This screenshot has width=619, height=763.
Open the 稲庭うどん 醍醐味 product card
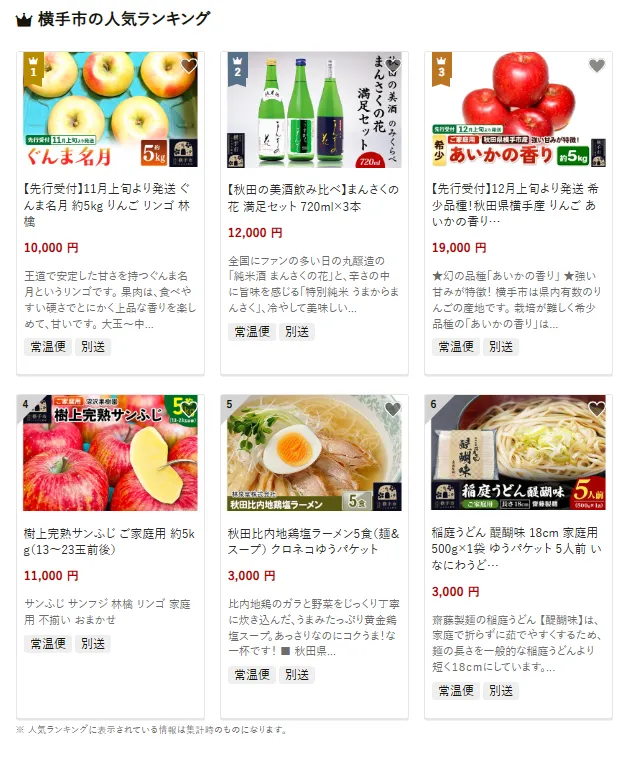(x=518, y=540)
